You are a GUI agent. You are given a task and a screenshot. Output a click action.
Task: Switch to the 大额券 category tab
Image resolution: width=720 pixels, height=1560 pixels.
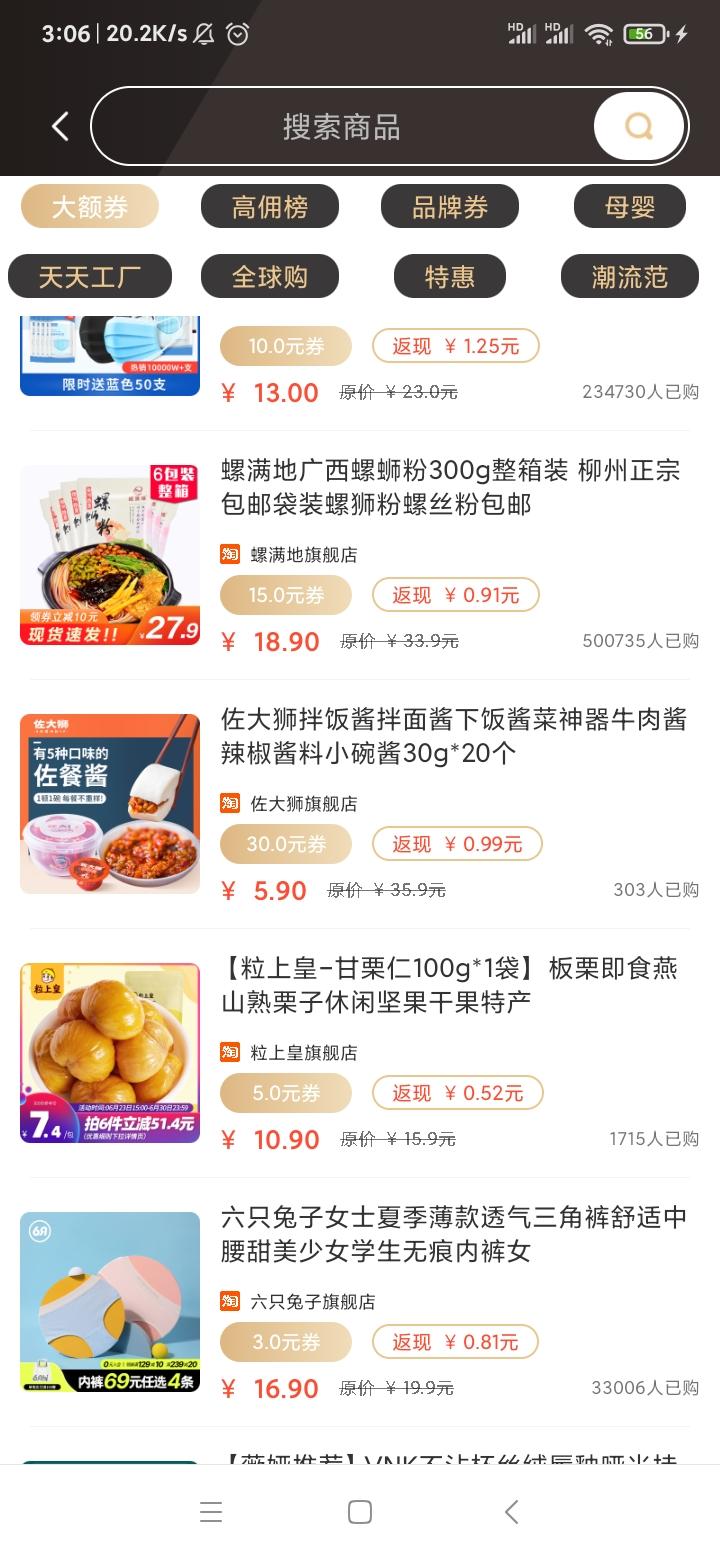click(x=90, y=206)
